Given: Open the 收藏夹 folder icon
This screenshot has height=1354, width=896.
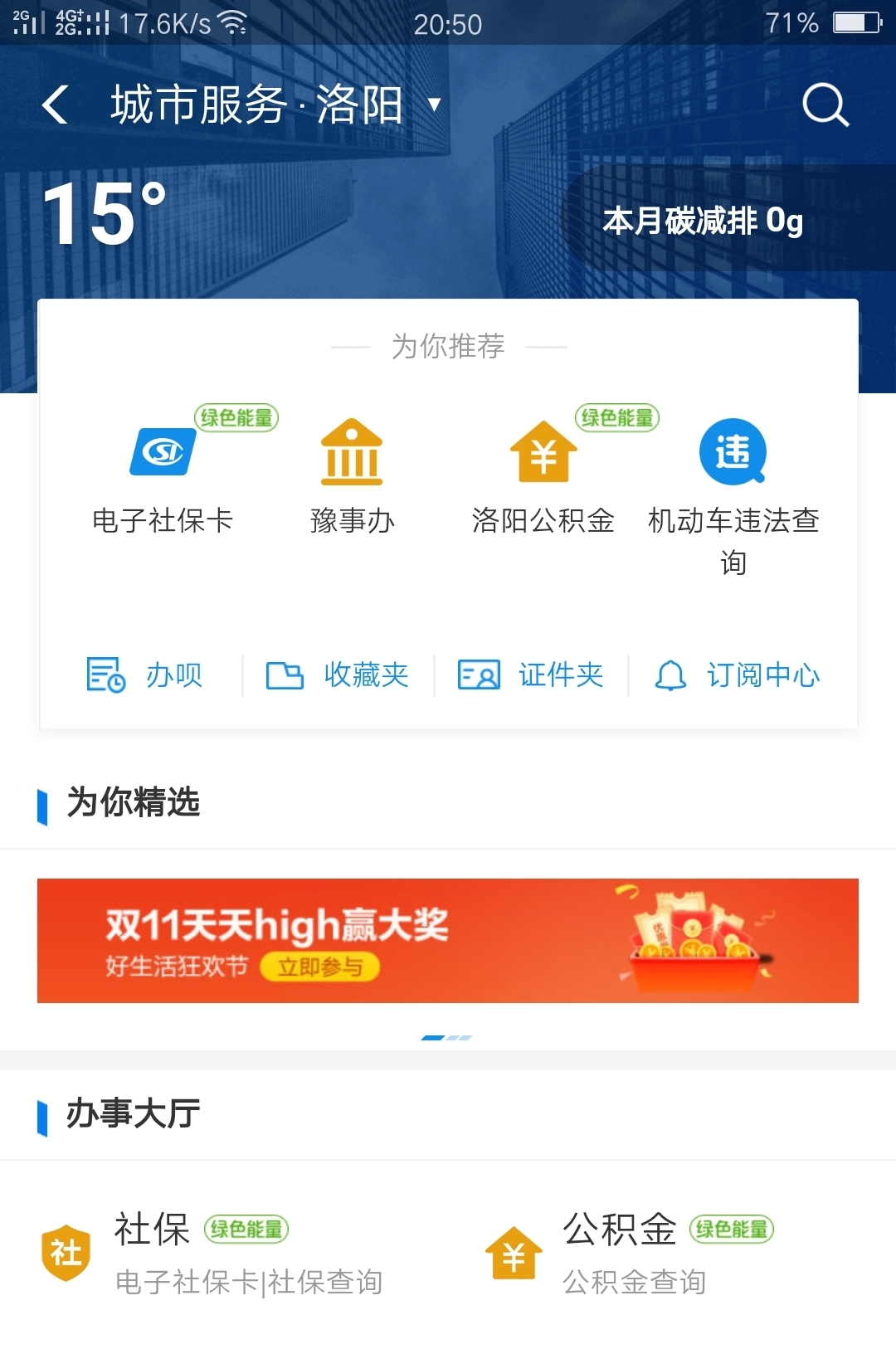Looking at the screenshot, I should (285, 675).
